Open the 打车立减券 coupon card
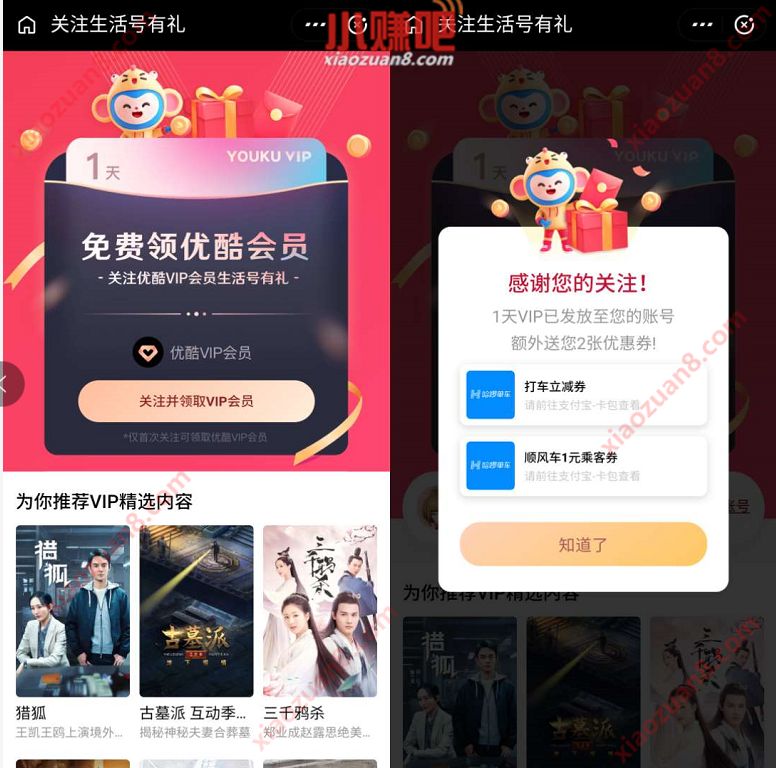 pyautogui.click(x=583, y=395)
